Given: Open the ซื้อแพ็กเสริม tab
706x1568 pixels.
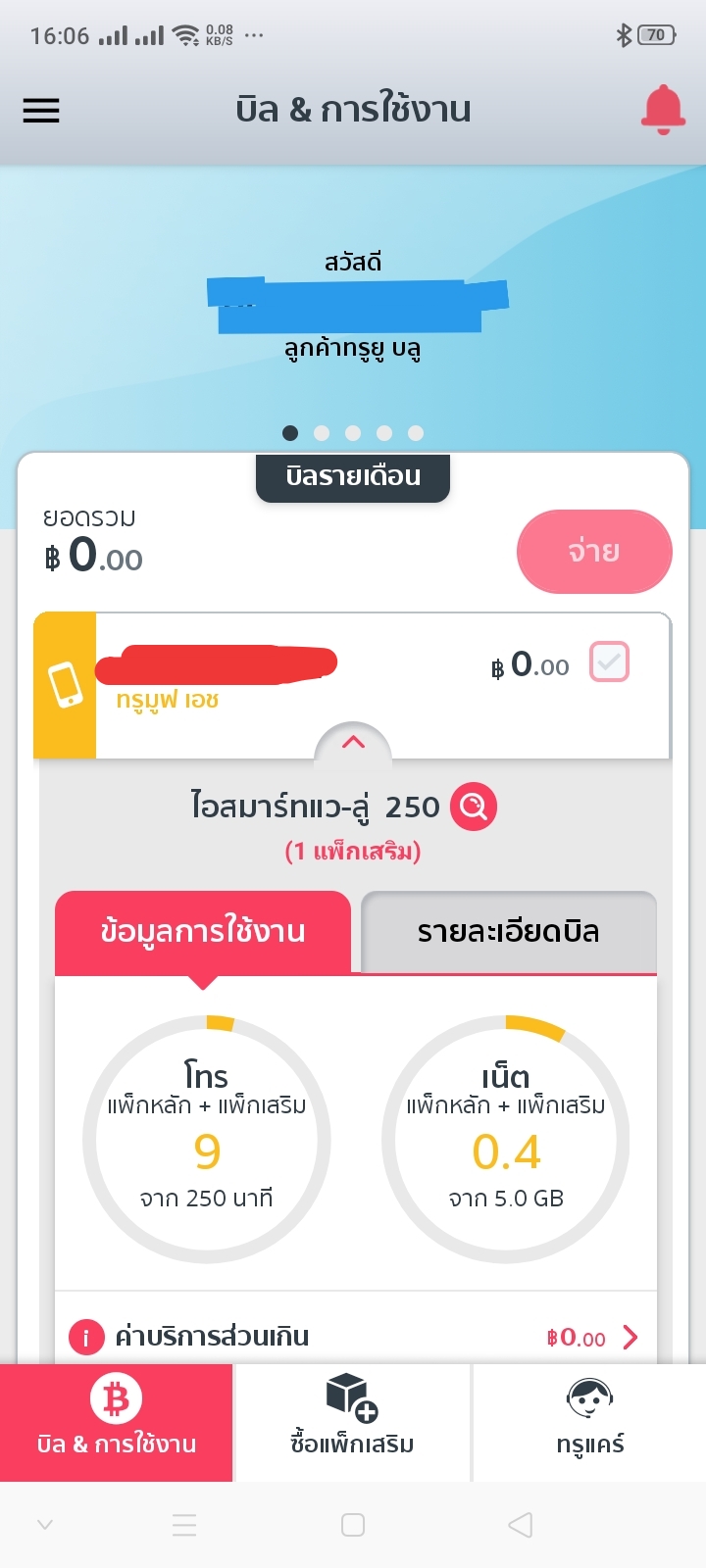Looking at the screenshot, I should [x=353, y=1422].
